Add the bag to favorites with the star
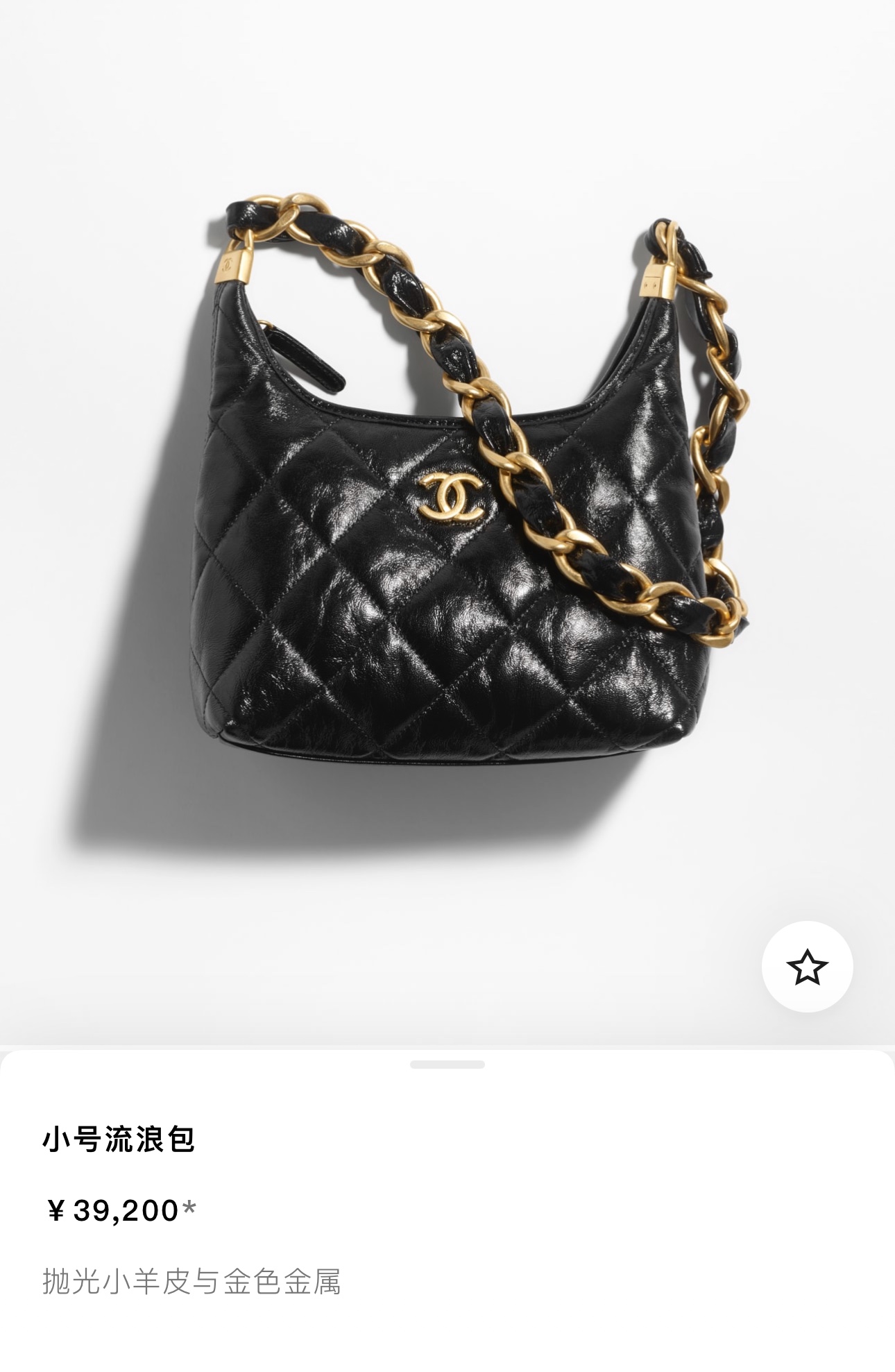Screen dimensions: 895x1372 pos(807,967)
